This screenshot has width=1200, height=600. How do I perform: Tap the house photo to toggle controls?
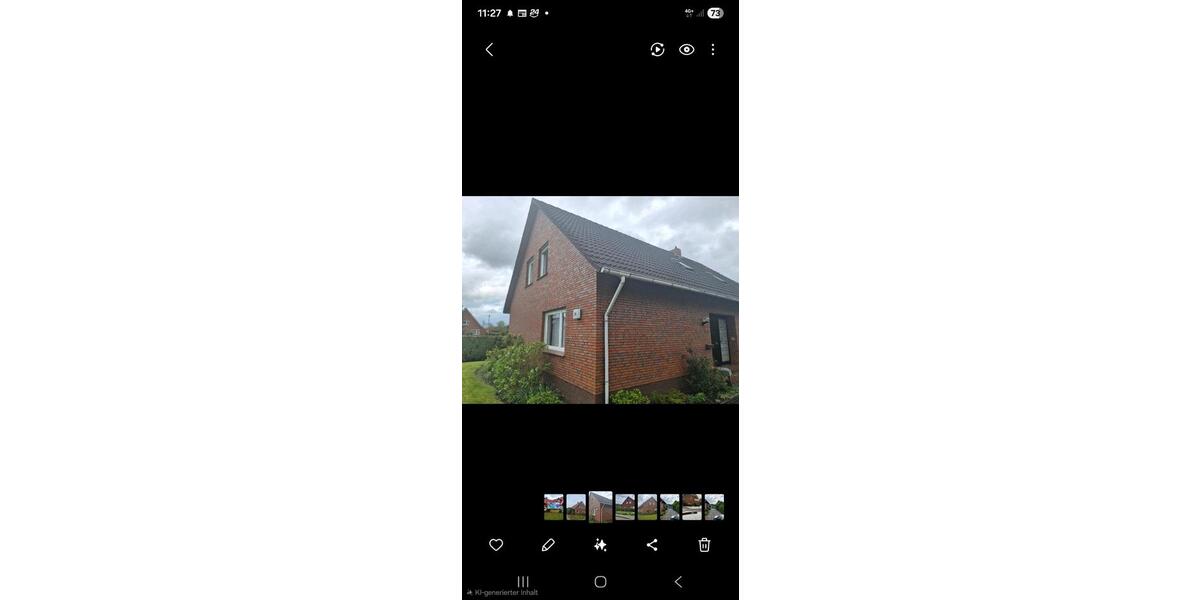pyautogui.click(x=600, y=300)
